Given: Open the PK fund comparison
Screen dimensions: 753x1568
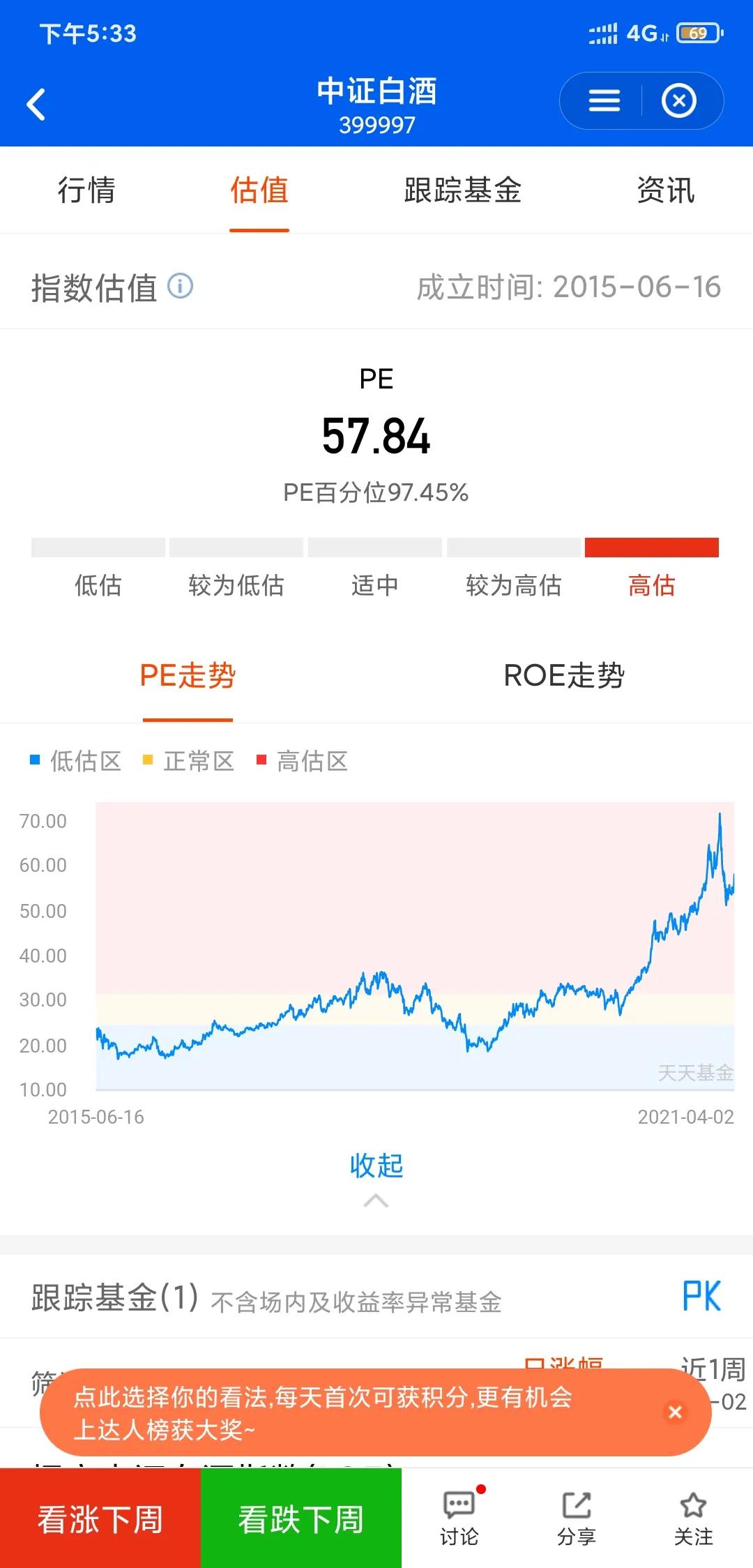Looking at the screenshot, I should pyautogui.click(x=701, y=1297).
